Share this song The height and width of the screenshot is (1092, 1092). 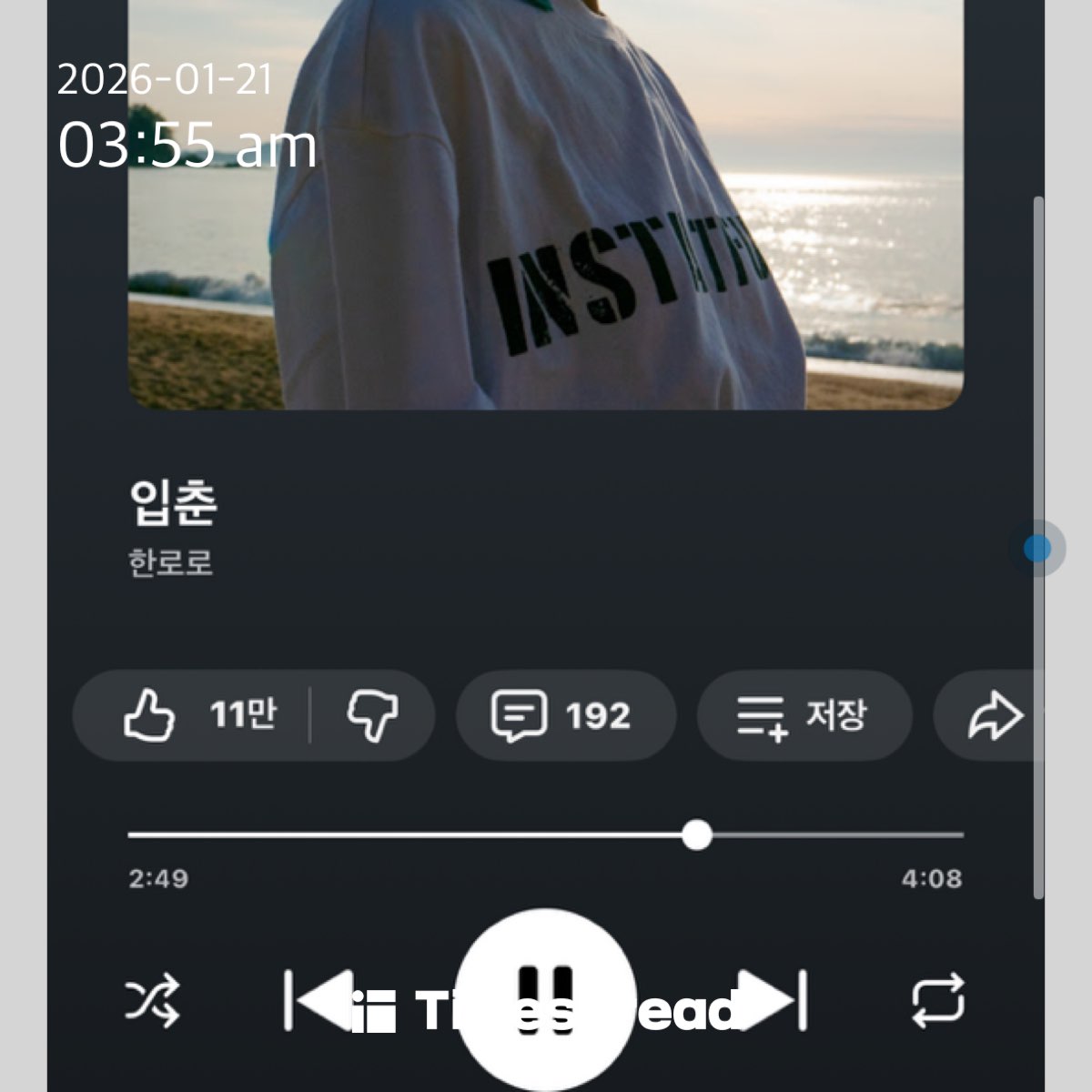[994, 717]
